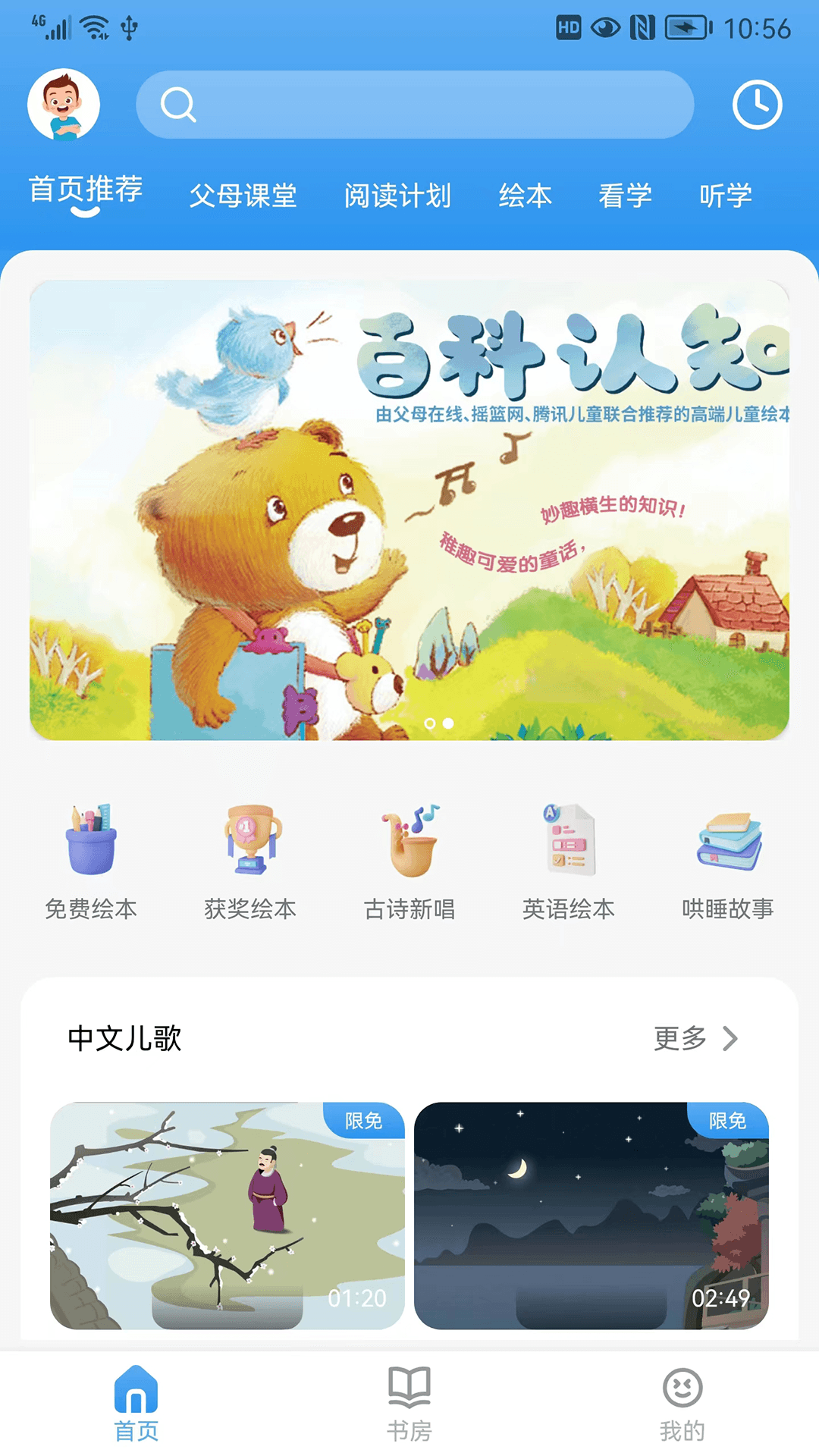Select the 听学 tab
The height and width of the screenshot is (1456, 819).
(x=726, y=194)
